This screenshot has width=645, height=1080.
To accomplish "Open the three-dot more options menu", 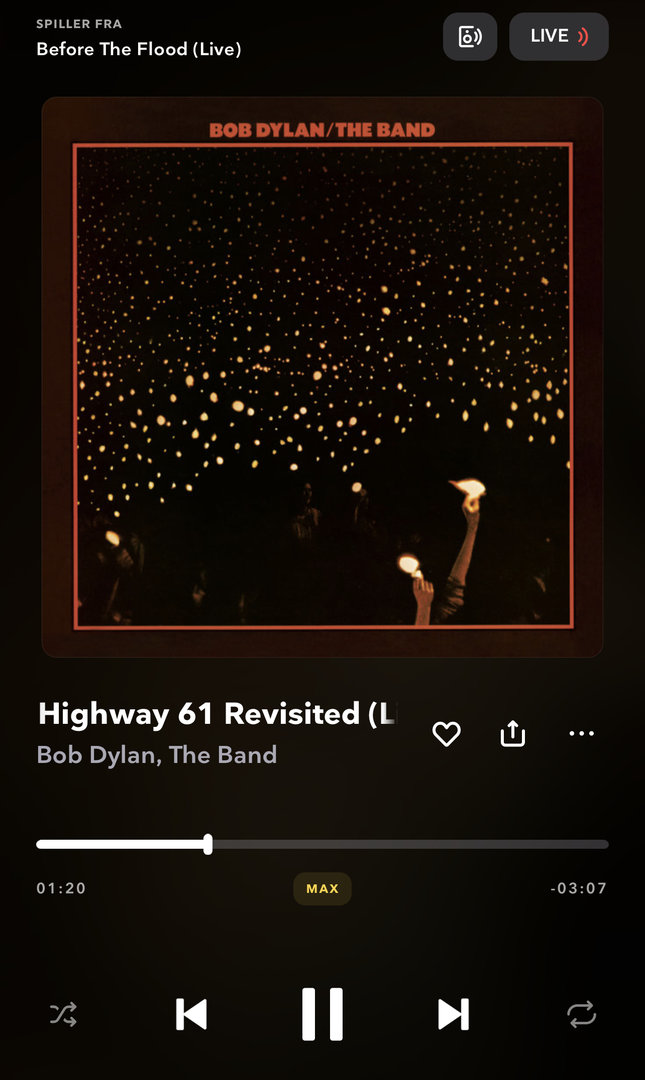I will [x=581, y=734].
